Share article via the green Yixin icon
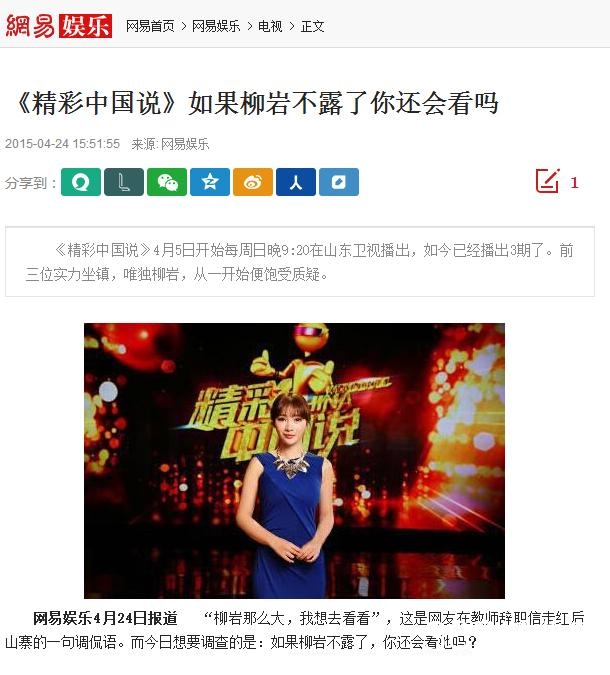Screen dimensions: 610x675 coord(80,182)
